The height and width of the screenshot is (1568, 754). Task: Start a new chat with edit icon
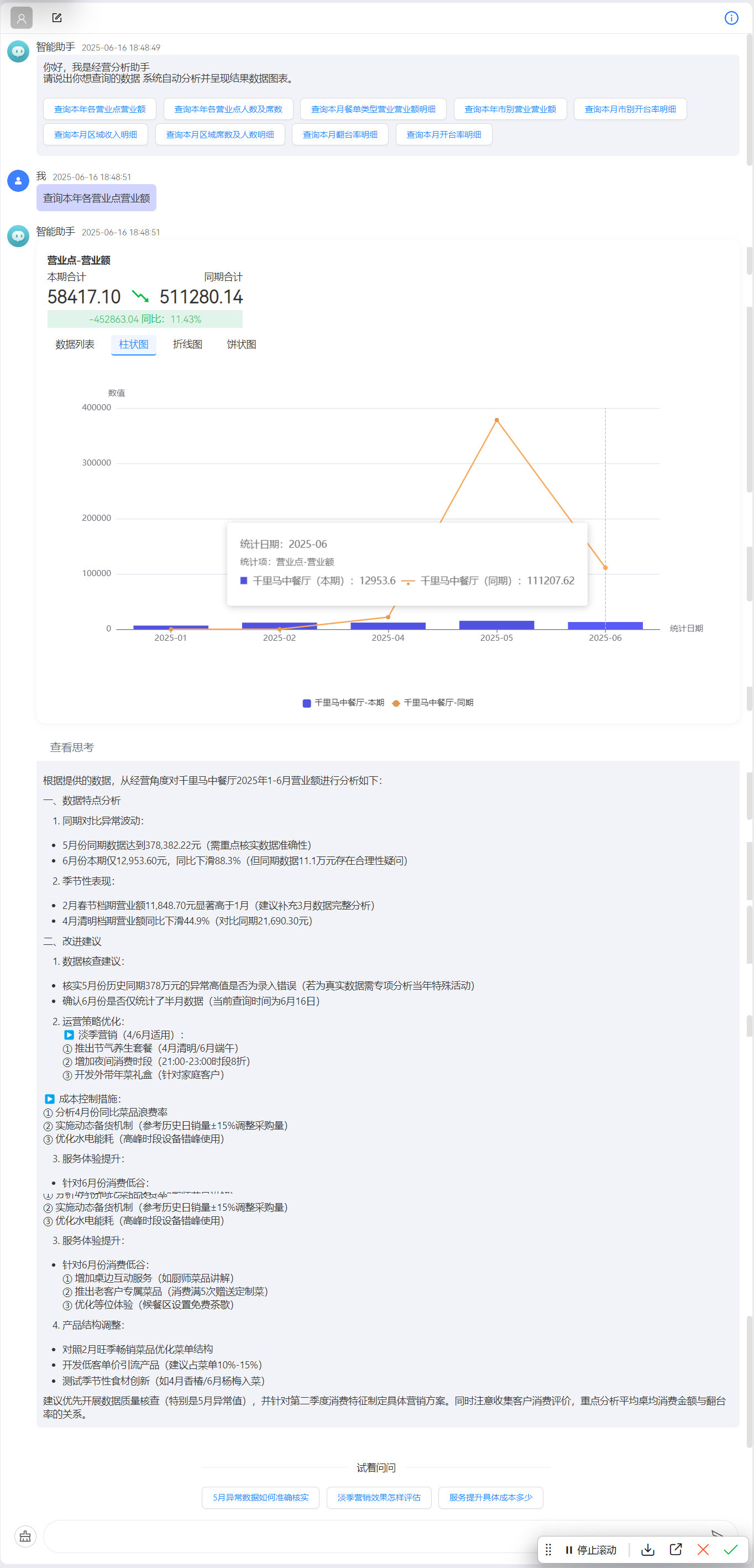click(56, 18)
